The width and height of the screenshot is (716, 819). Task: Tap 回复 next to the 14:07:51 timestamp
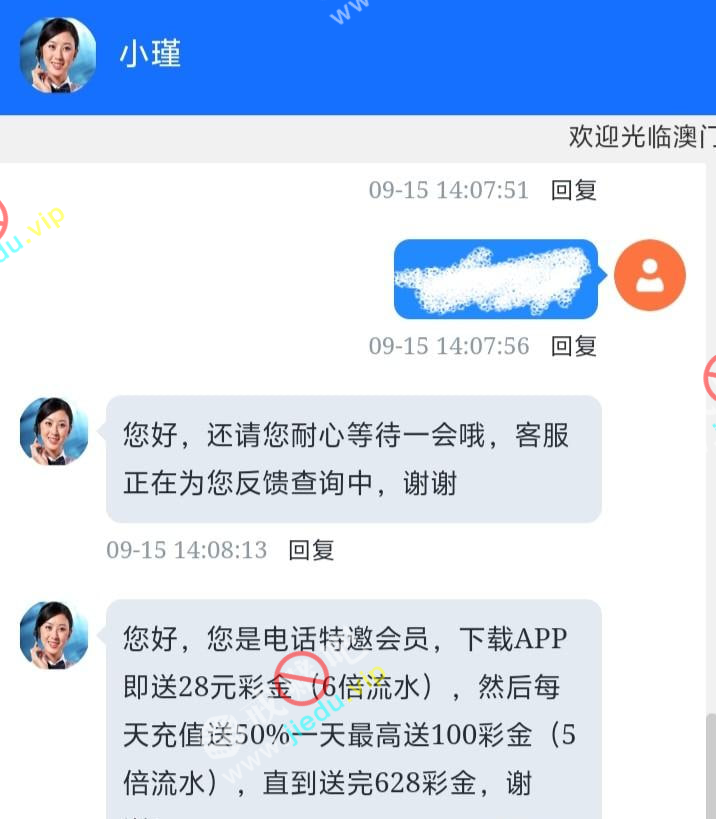(573, 190)
